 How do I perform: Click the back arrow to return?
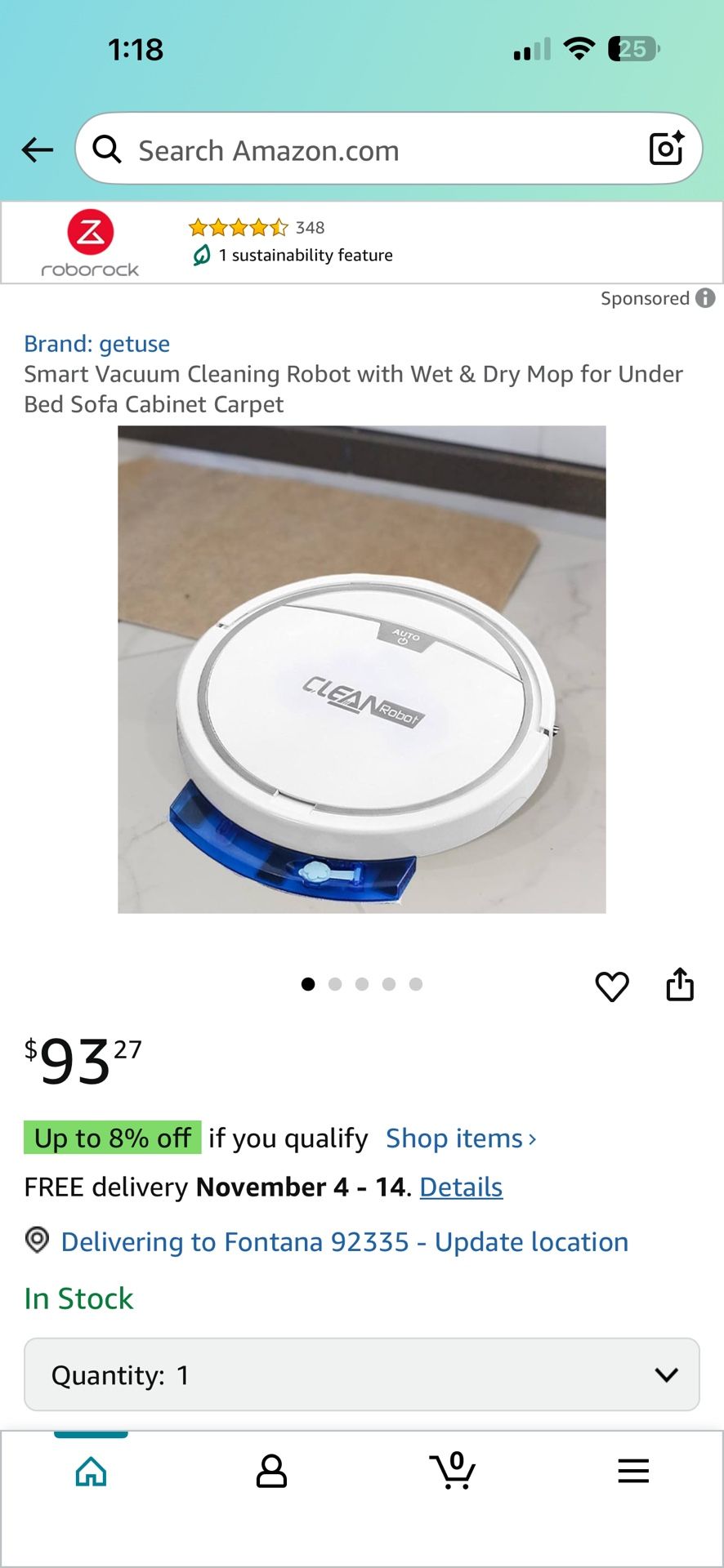pyautogui.click(x=36, y=149)
